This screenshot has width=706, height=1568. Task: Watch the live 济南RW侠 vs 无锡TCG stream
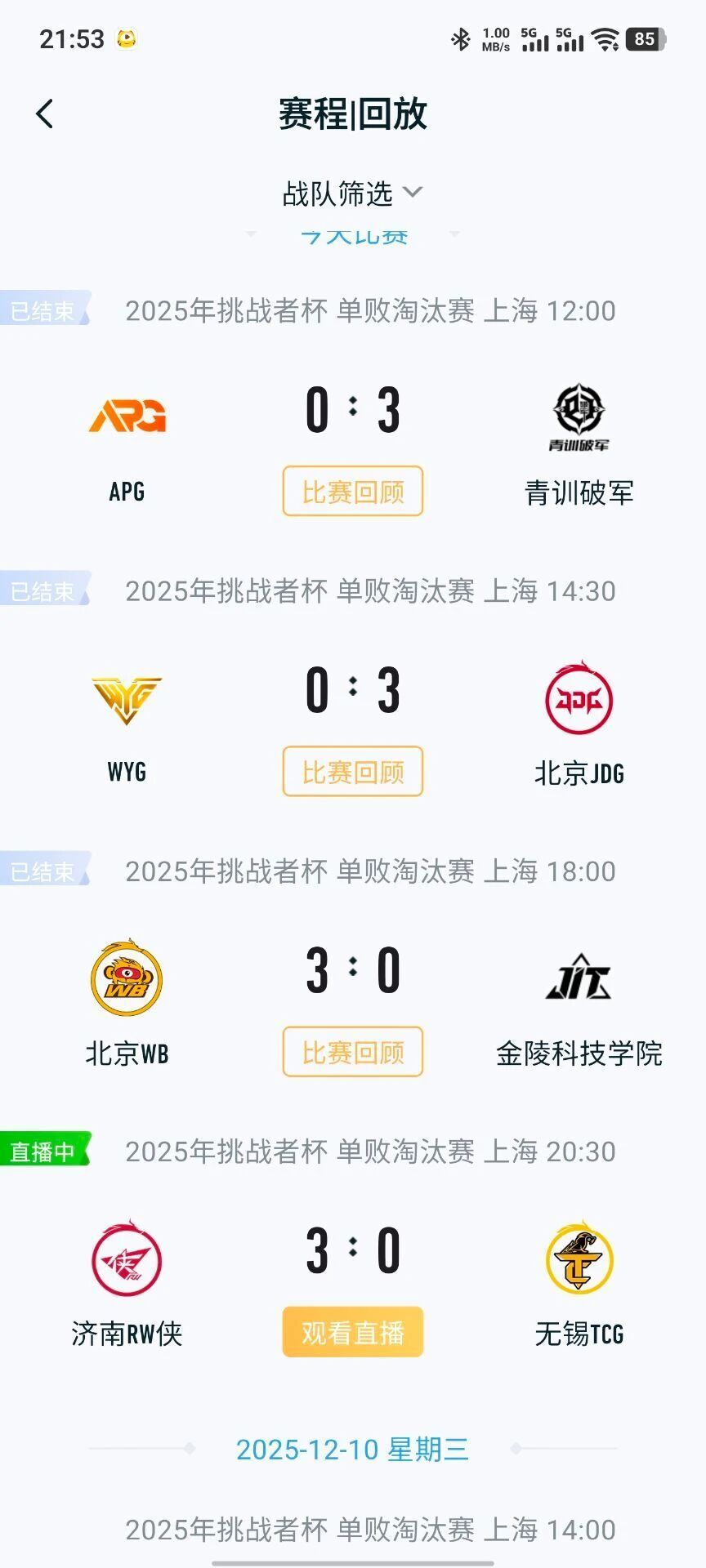point(352,1332)
